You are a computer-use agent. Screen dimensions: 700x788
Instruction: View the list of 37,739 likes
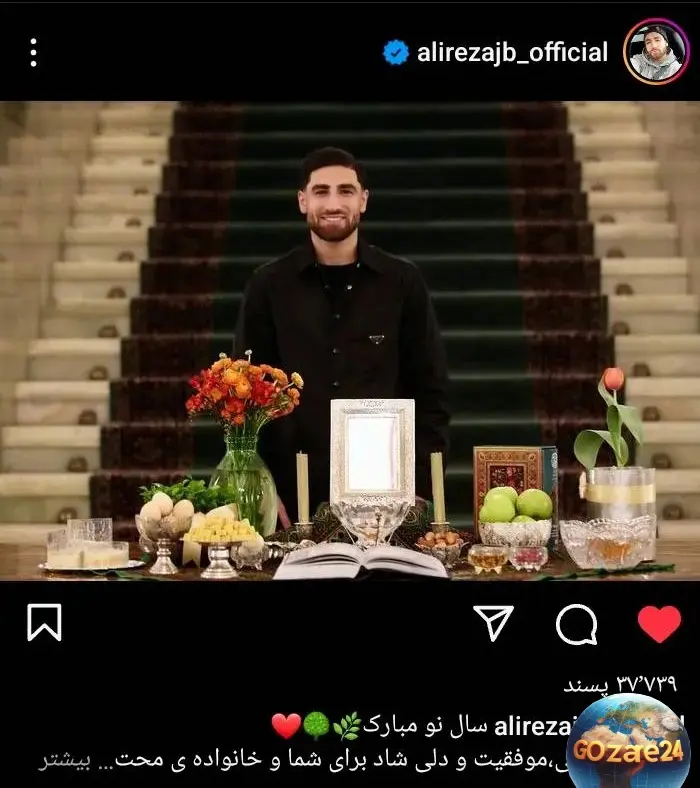point(620,685)
